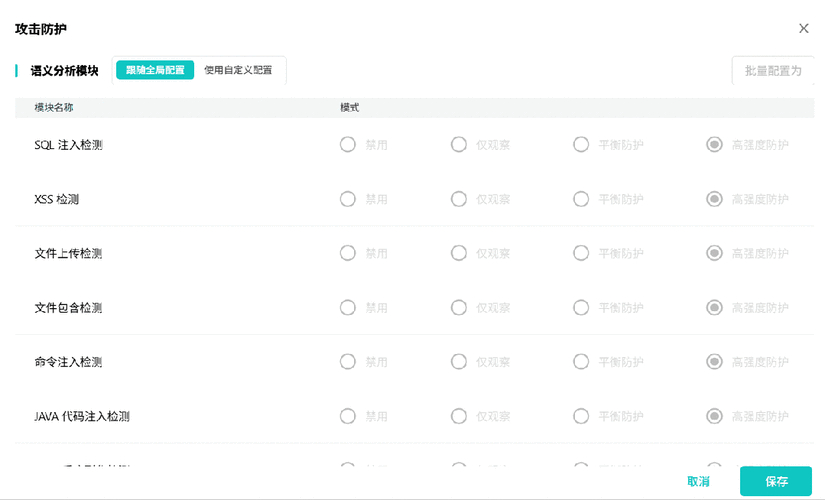Select 平衡防护 for 文件上传检测
Image resolution: width=825 pixels, height=500 pixels.
[x=581, y=253]
